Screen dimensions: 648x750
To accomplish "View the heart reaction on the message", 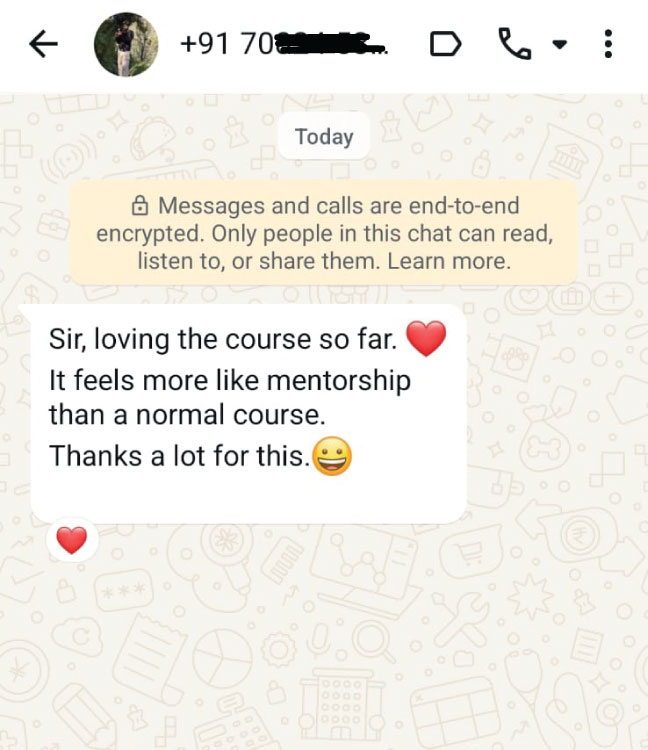I will pos(72,541).
